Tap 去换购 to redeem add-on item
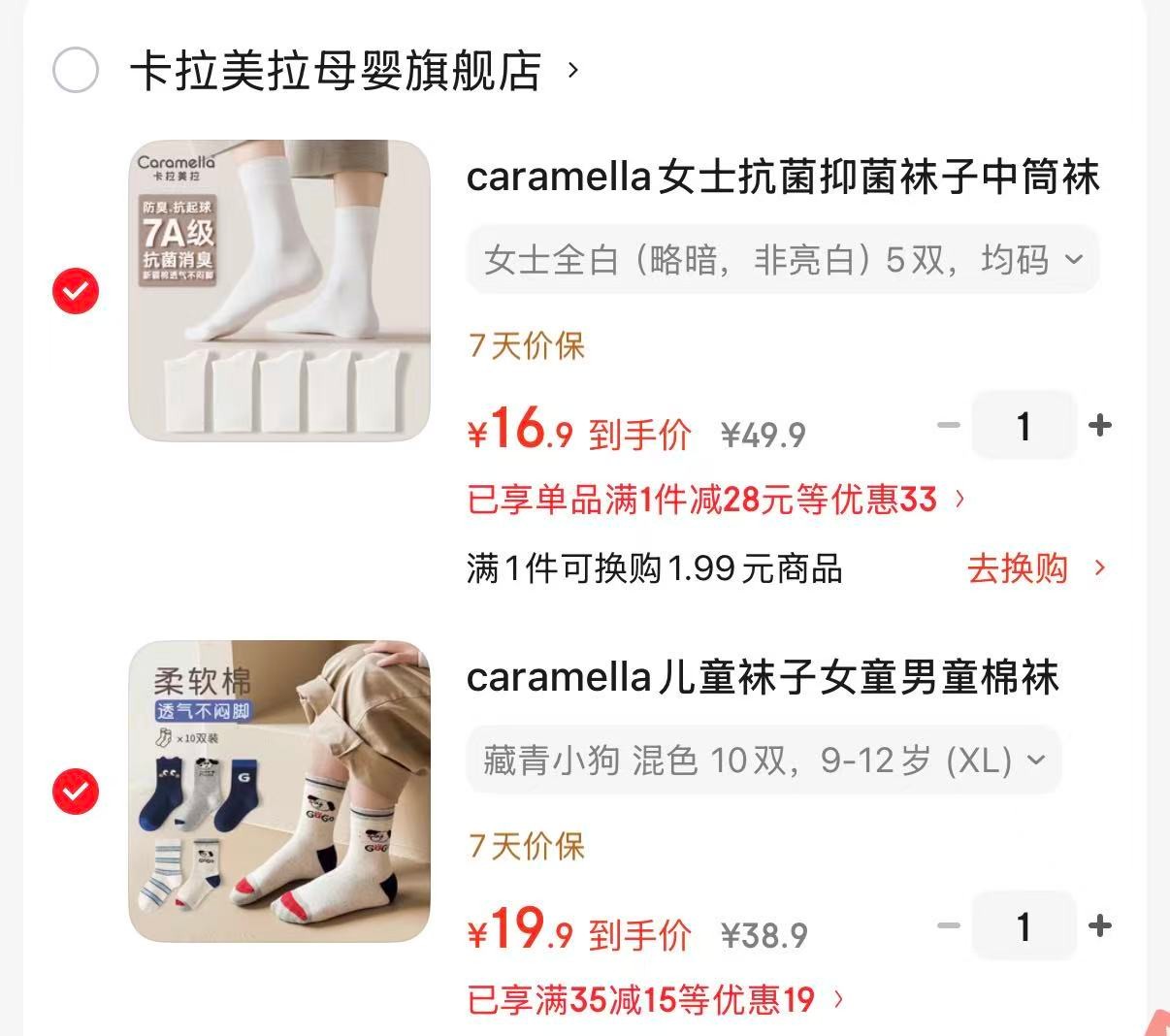The width and height of the screenshot is (1170, 1036). 1036,567
